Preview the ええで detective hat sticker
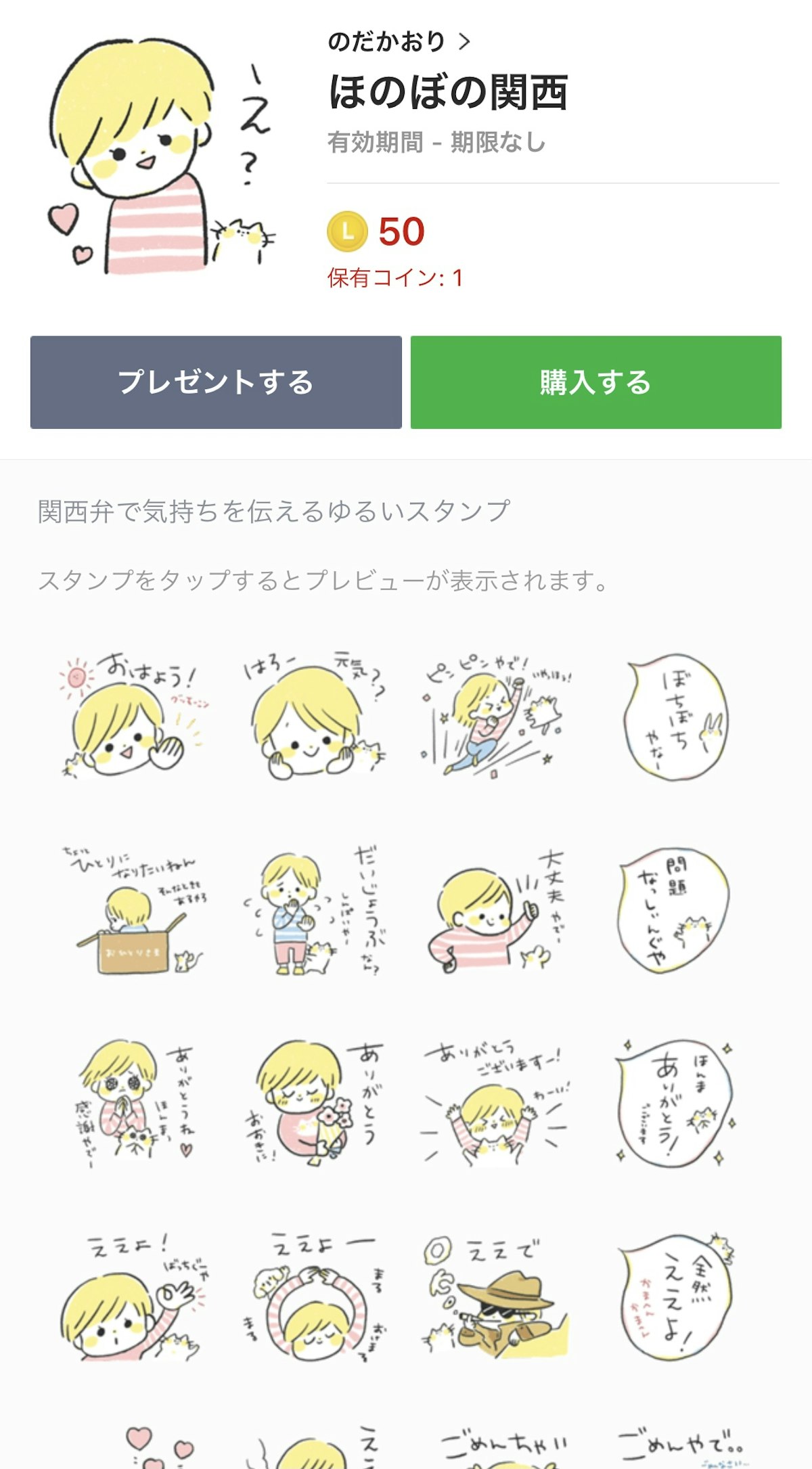The image size is (812, 1469). coord(497,1297)
